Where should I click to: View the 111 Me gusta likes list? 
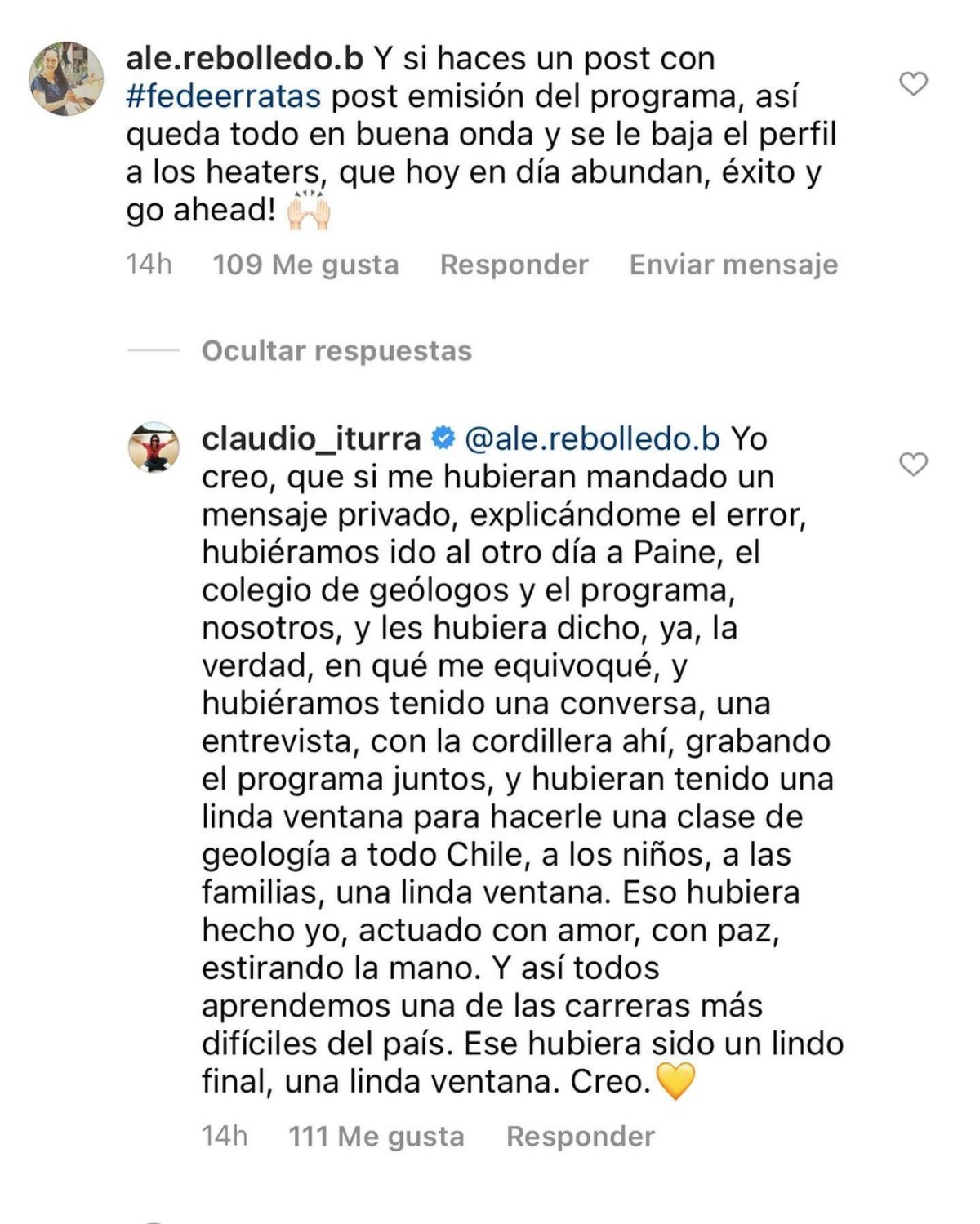(x=376, y=1137)
